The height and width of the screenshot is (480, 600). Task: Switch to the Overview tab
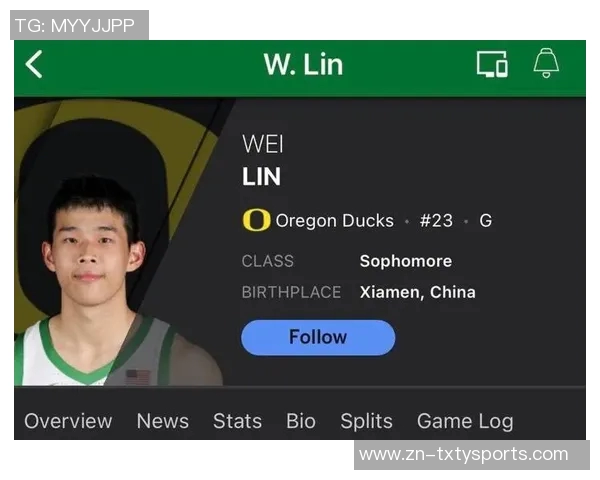pos(68,421)
